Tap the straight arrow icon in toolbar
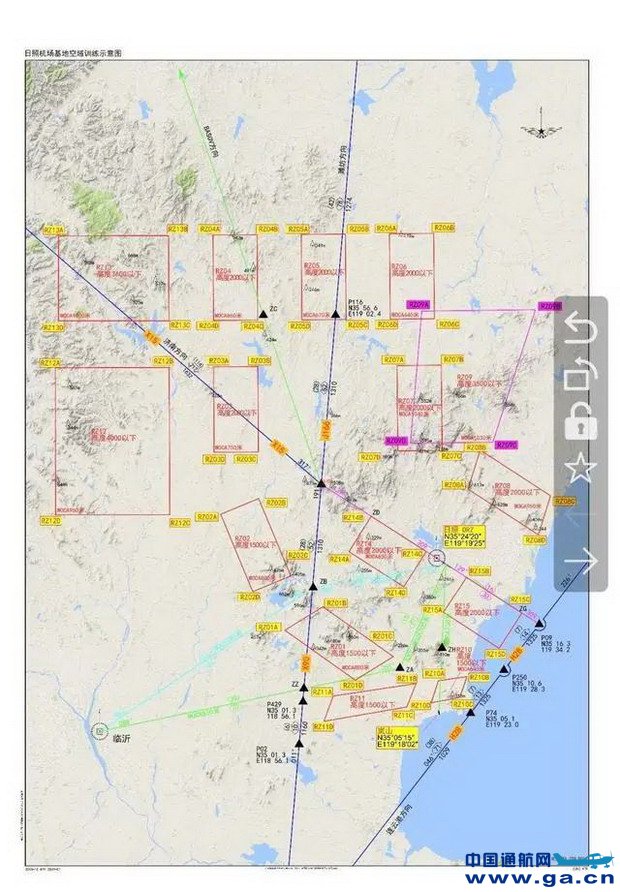Image resolution: width=620 pixels, height=892 pixels. [582, 560]
